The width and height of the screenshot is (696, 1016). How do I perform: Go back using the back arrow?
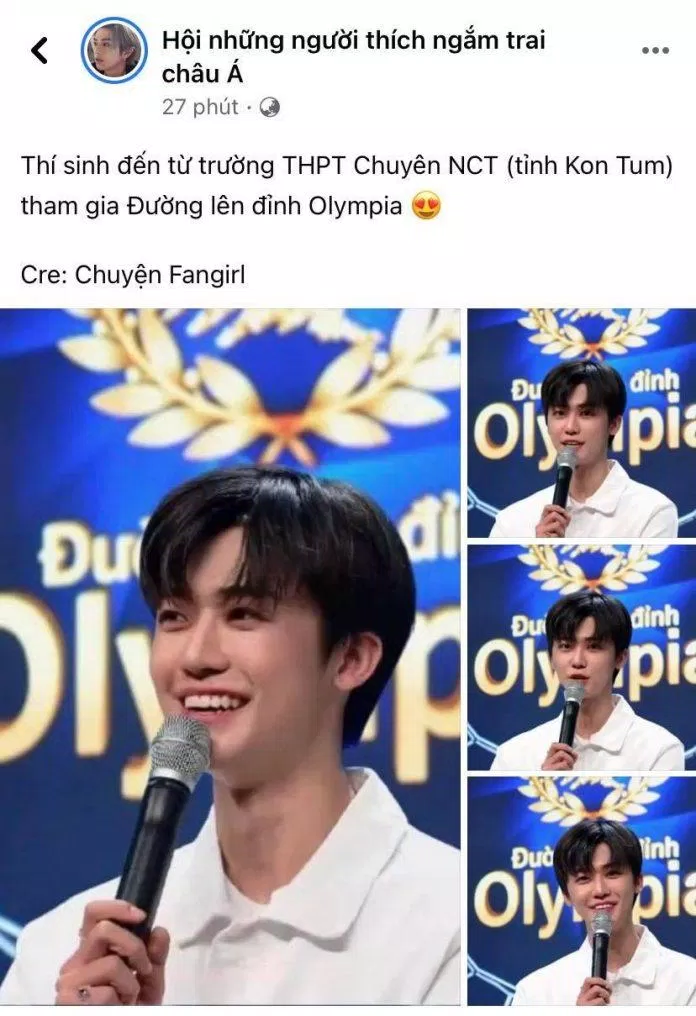[x=40, y=50]
